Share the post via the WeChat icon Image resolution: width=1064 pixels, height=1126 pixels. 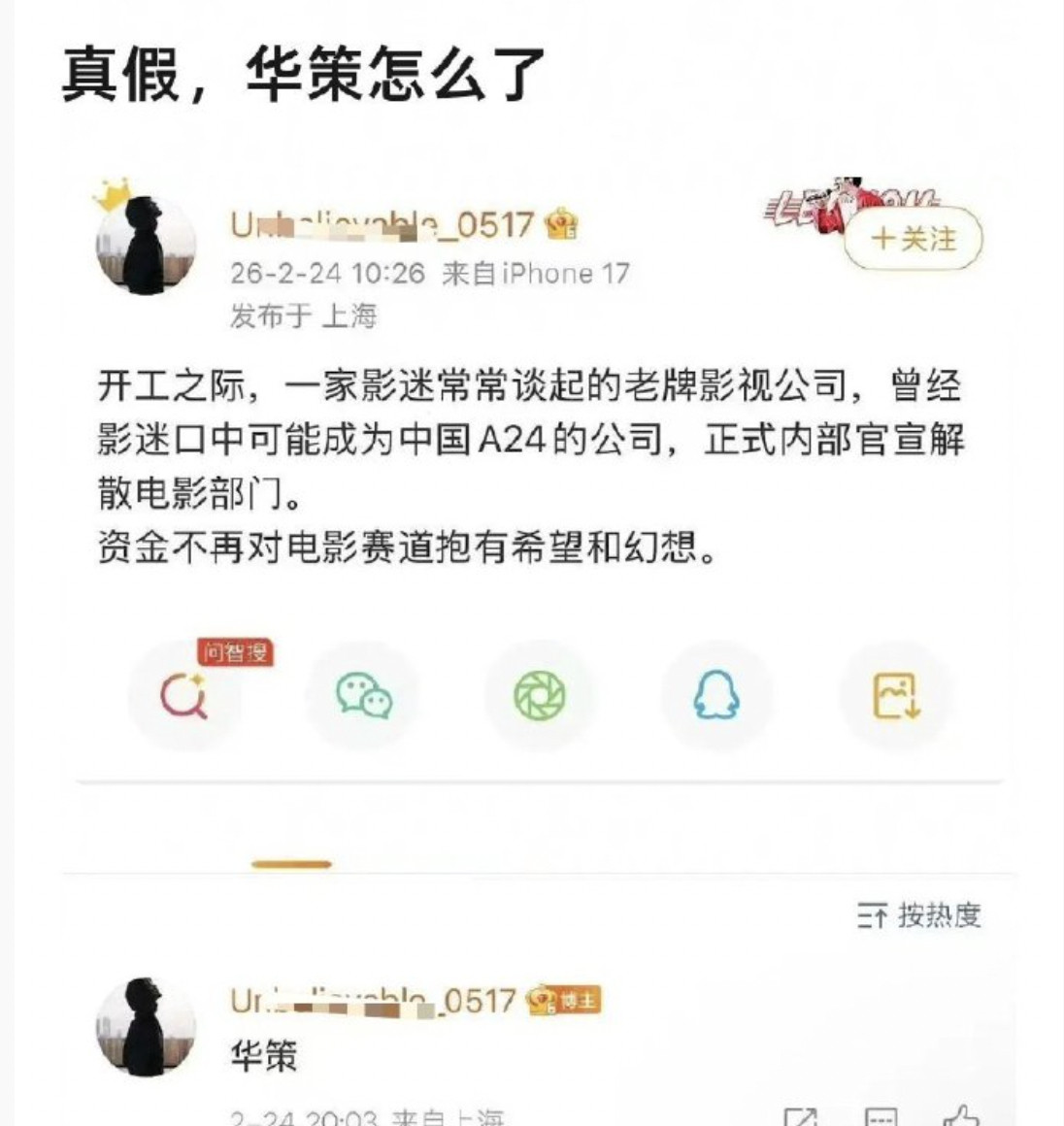pyautogui.click(x=364, y=697)
